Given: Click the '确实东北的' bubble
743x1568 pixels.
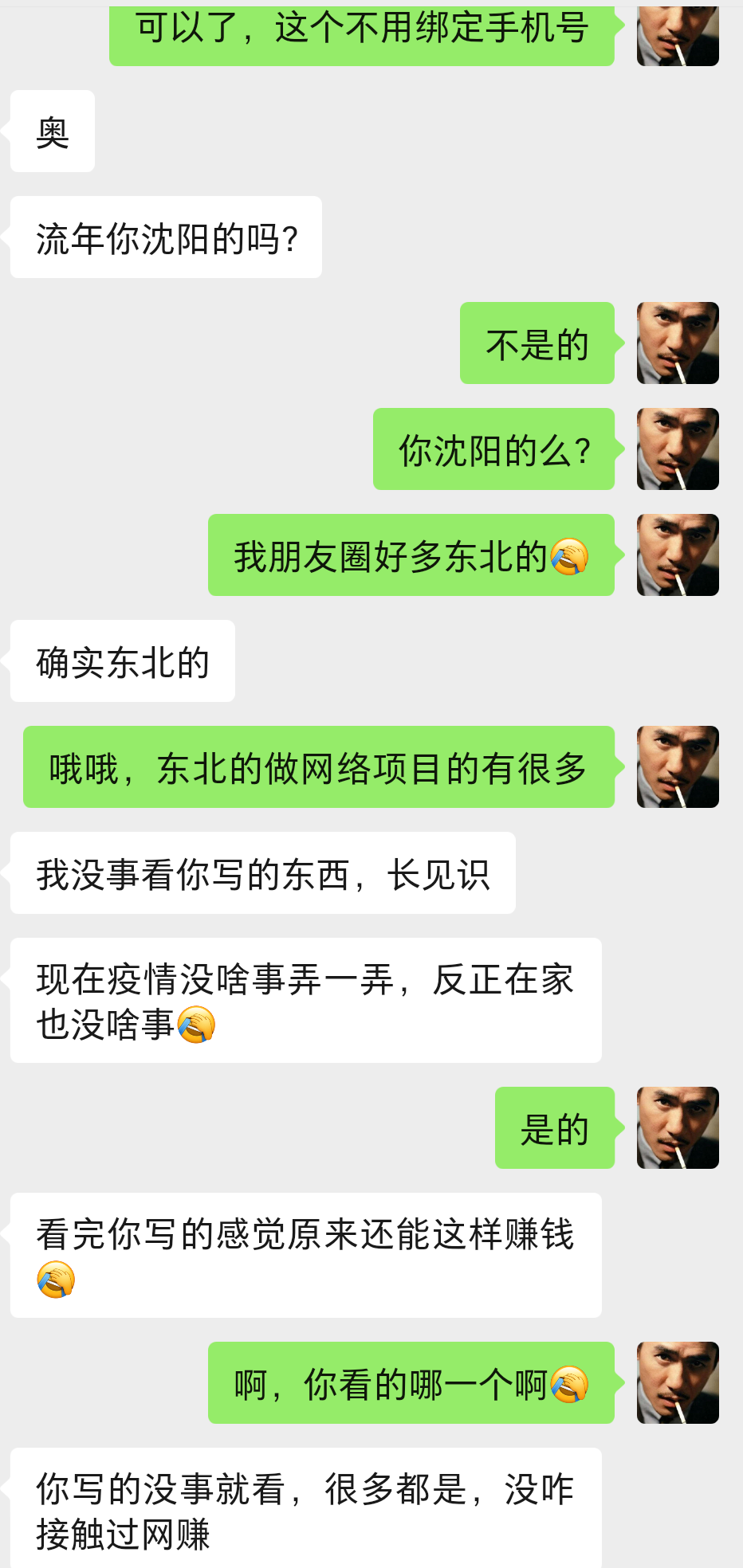Looking at the screenshot, I should click(x=121, y=661).
